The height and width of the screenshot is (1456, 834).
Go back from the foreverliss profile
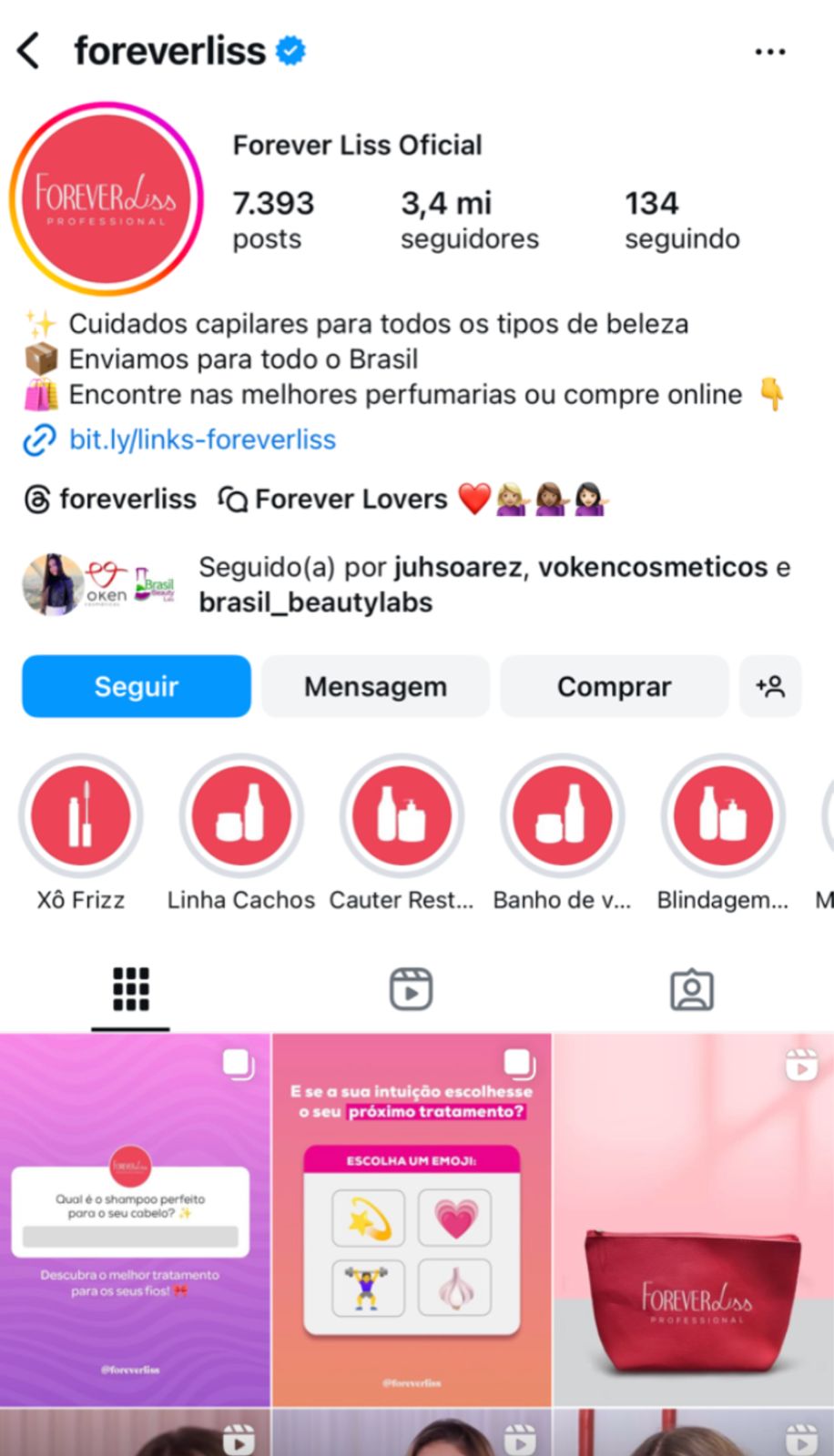[x=29, y=51]
